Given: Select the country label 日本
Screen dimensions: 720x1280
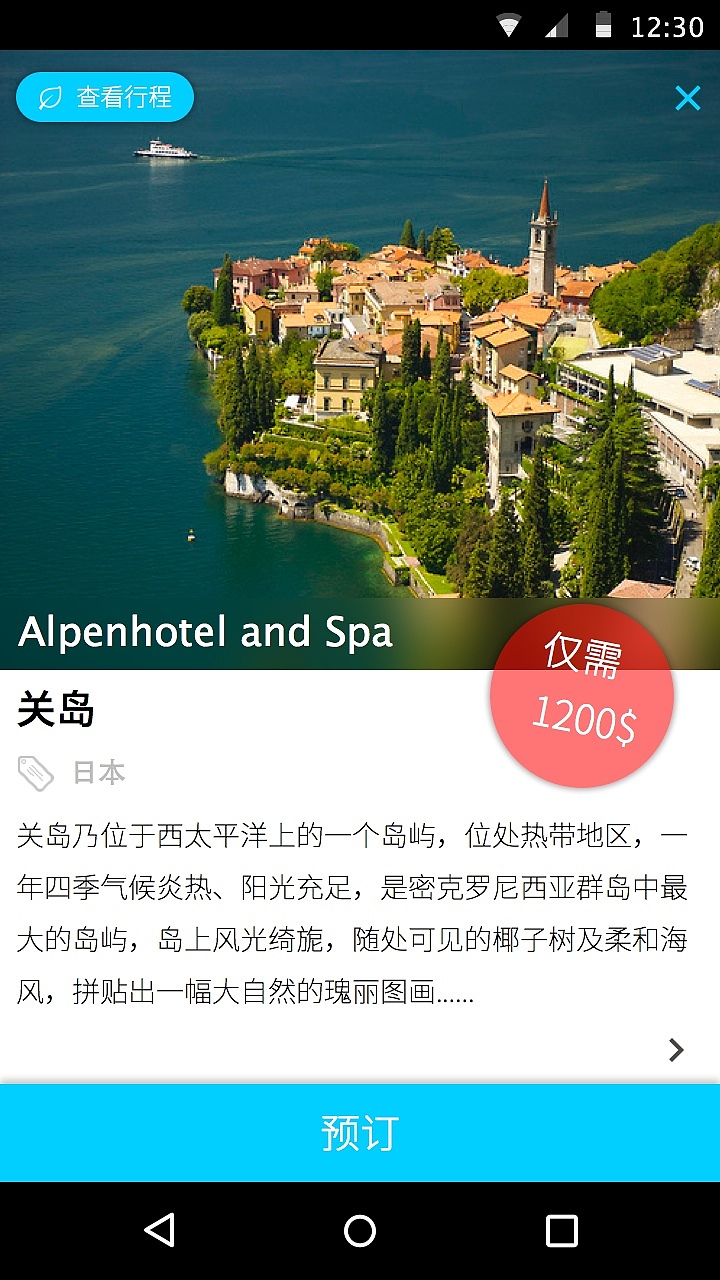Looking at the screenshot, I should point(98,771).
